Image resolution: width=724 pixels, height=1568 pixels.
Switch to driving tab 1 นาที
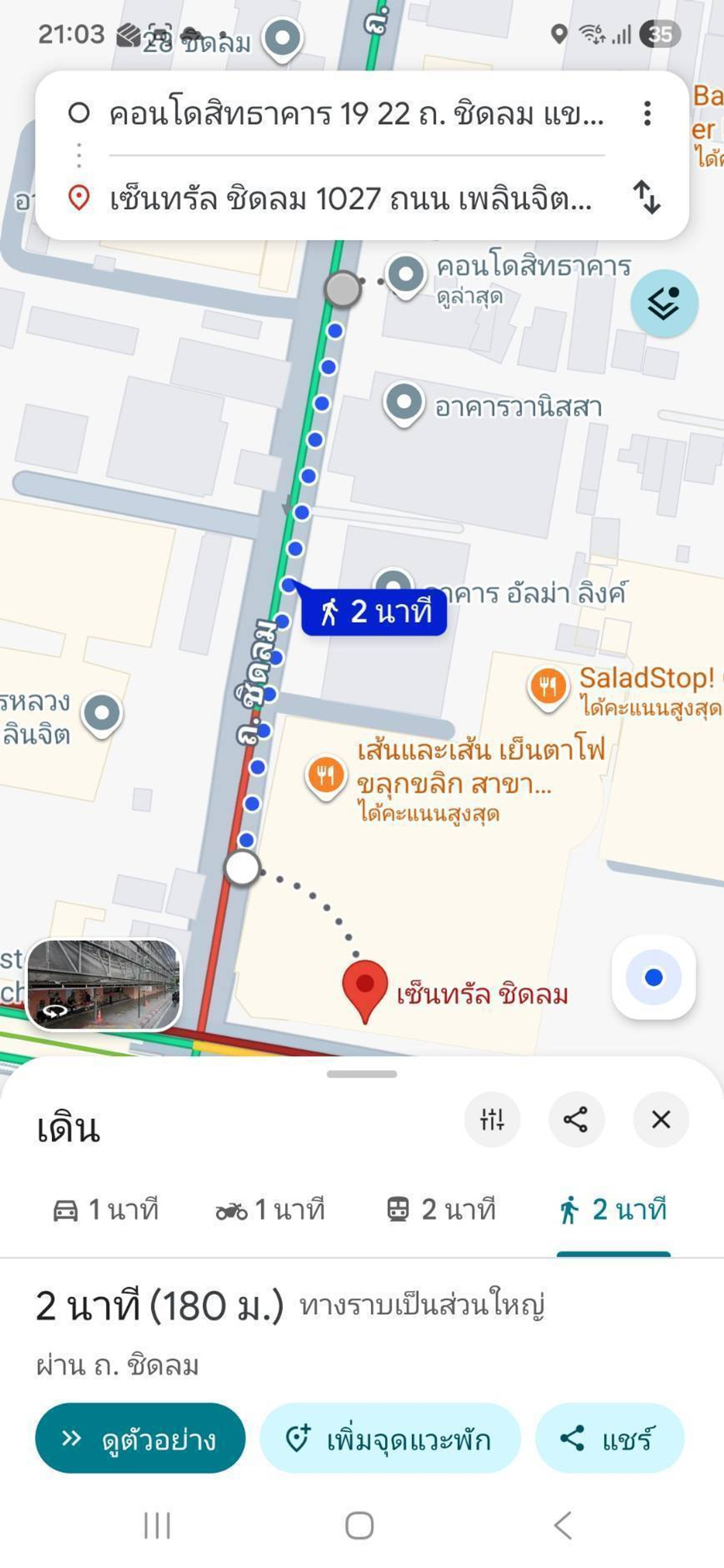click(107, 1210)
